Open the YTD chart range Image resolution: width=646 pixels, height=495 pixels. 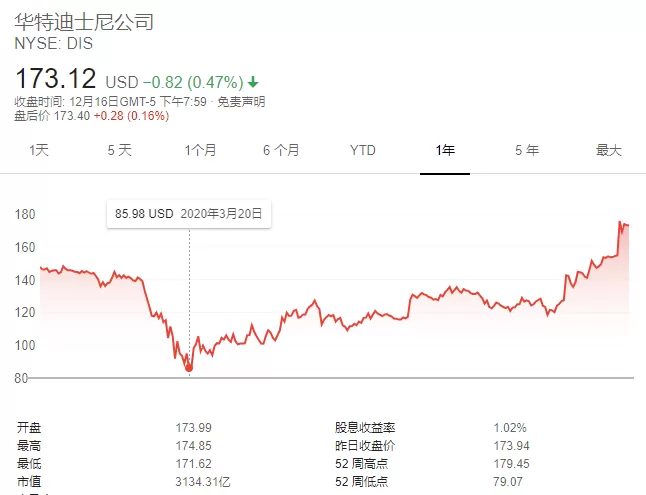tap(363, 150)
